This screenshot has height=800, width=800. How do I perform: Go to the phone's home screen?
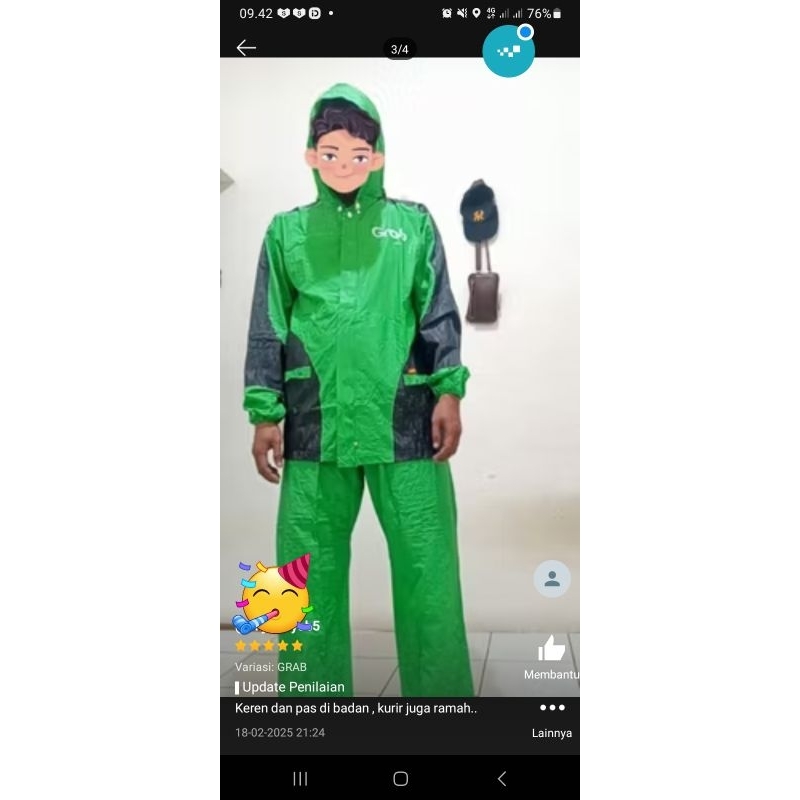[x=400, y=778]
